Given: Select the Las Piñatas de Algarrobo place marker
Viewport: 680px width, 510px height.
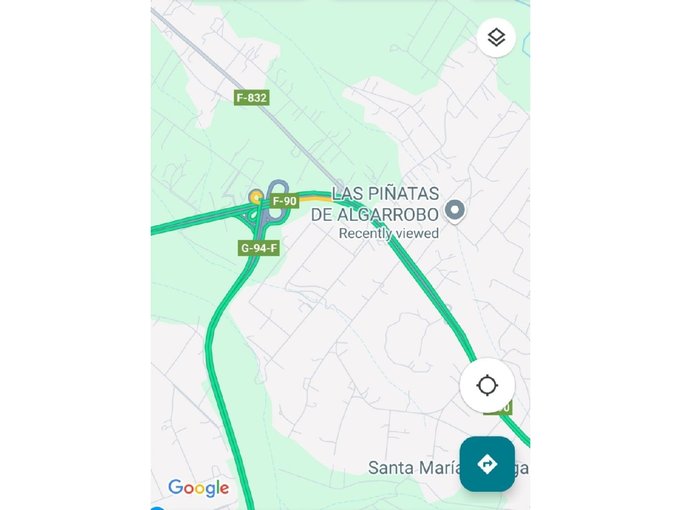Looking at the screenshot, I should point(455,210).
